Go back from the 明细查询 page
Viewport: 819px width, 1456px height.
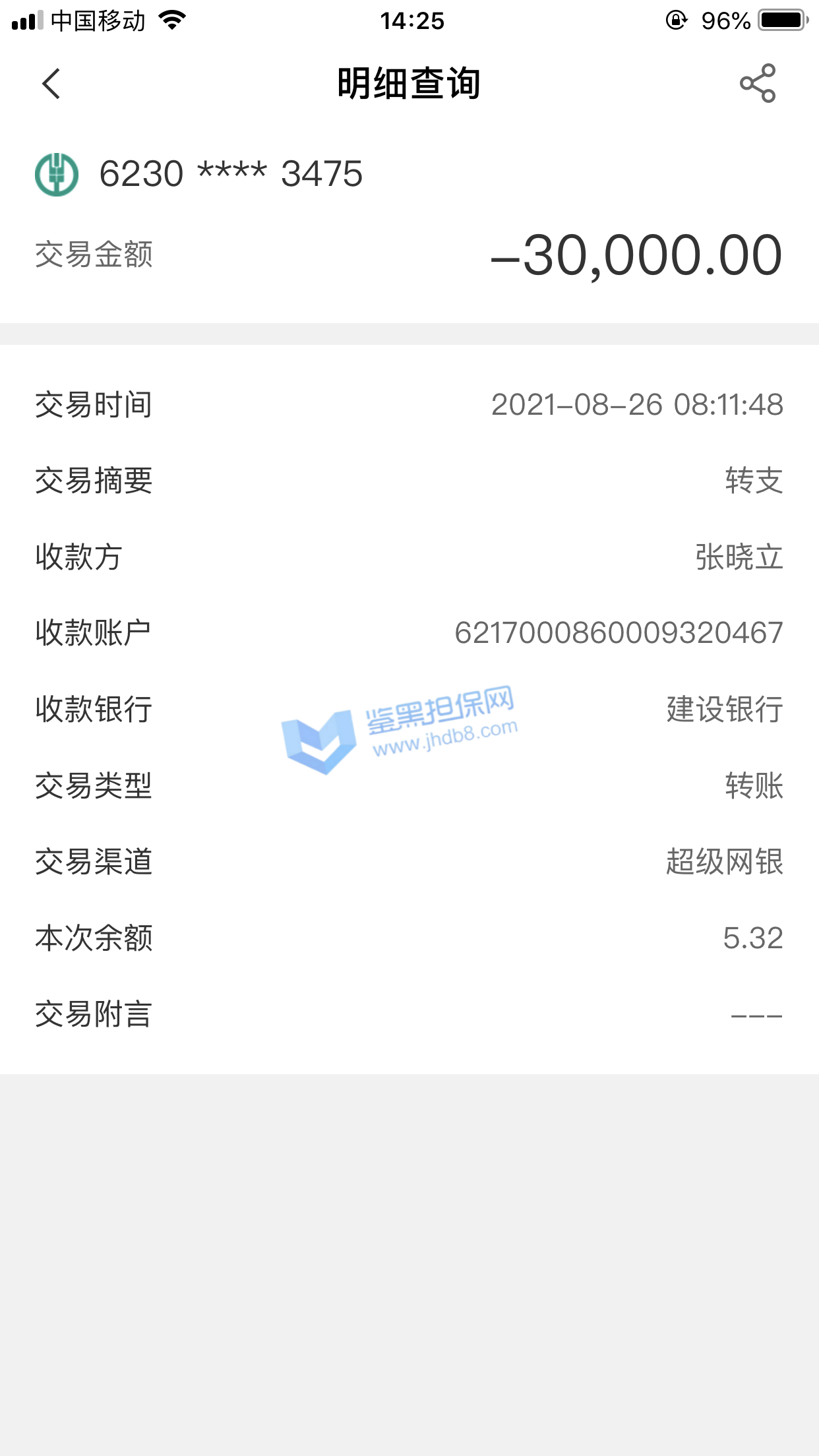[x=51, y=84]
